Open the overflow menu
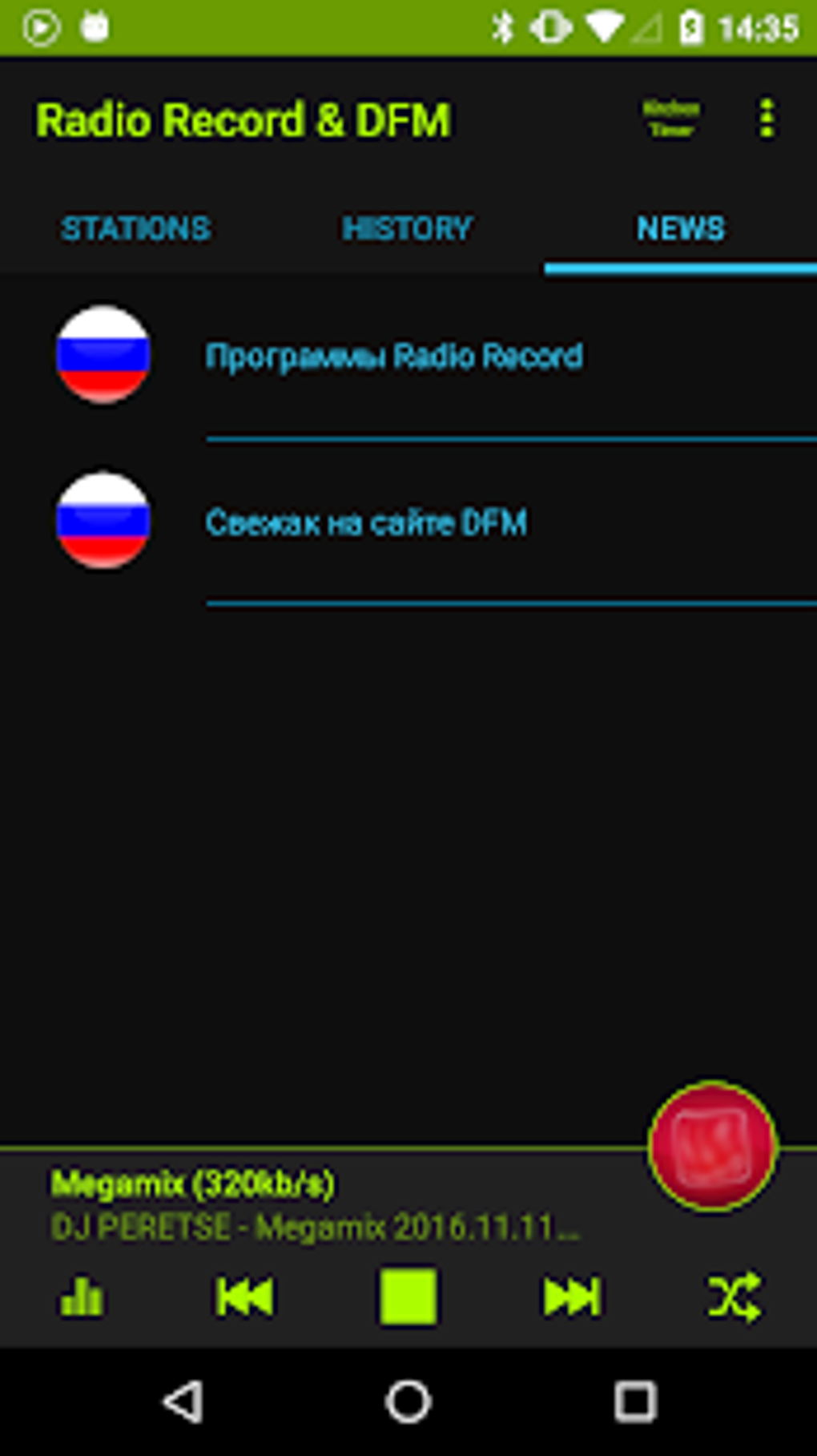 coord(767,119)
